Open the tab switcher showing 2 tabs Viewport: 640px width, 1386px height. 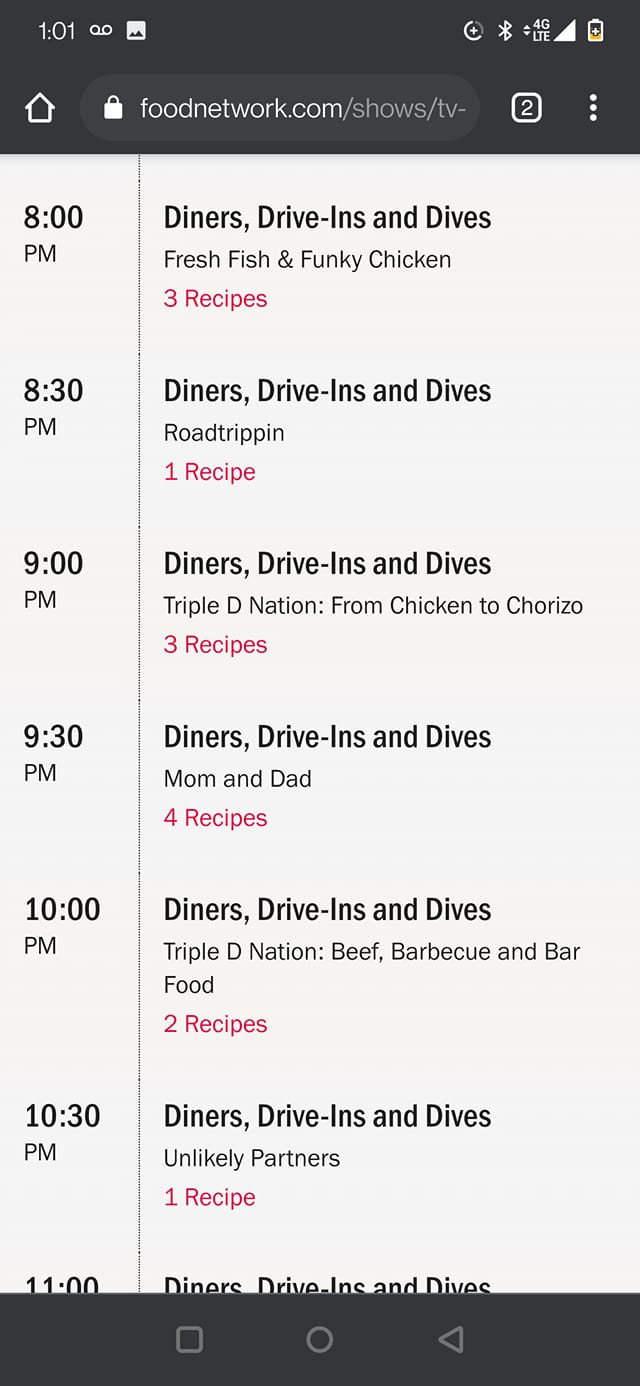click(526, 108)
